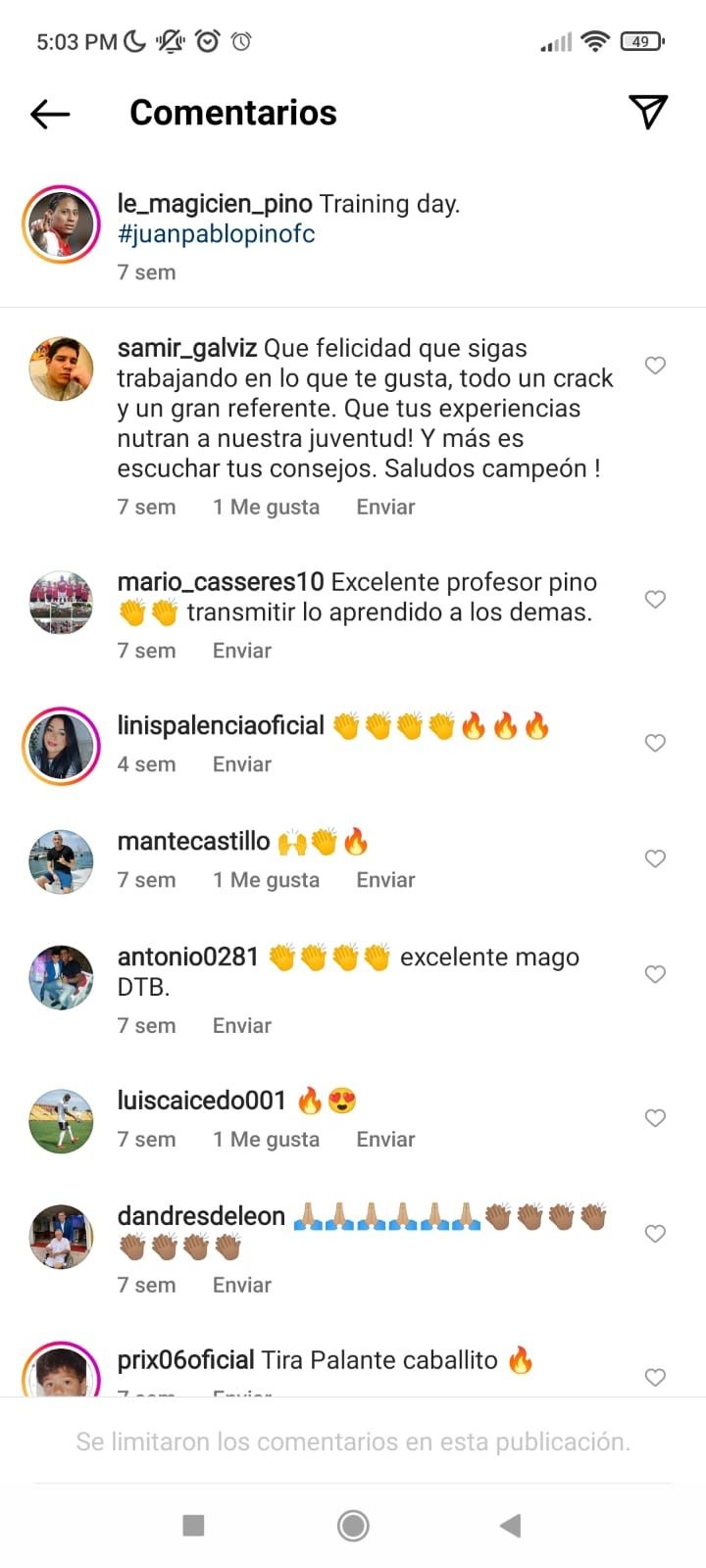Viewport: 706px width, 1568px height.
Task: Like luiscaicedo001's comment
Action: click(x=655, y=1118)
